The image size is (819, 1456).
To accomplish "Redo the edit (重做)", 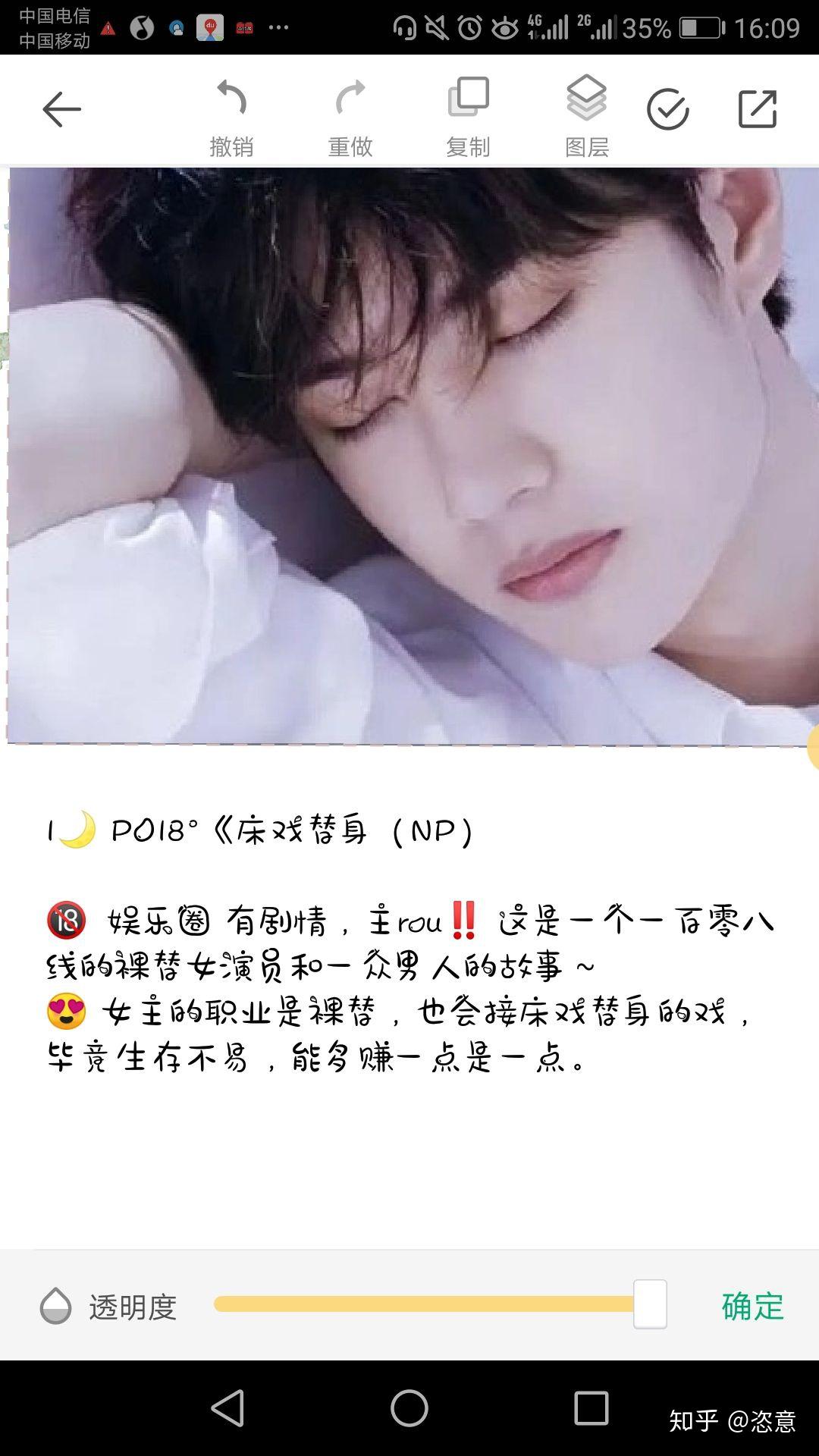I will click(x=350, y=118).
